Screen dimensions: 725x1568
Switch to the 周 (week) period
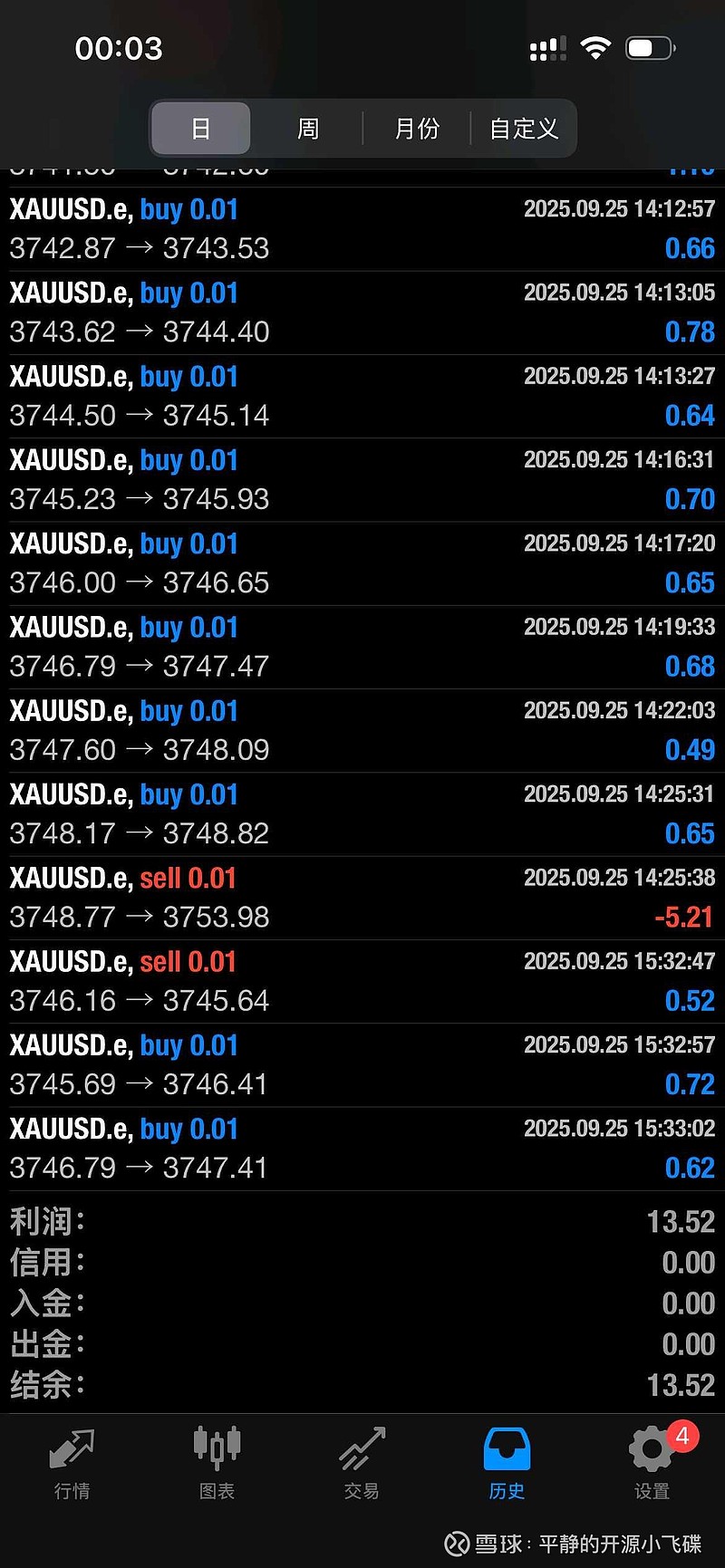click(308, 129)
